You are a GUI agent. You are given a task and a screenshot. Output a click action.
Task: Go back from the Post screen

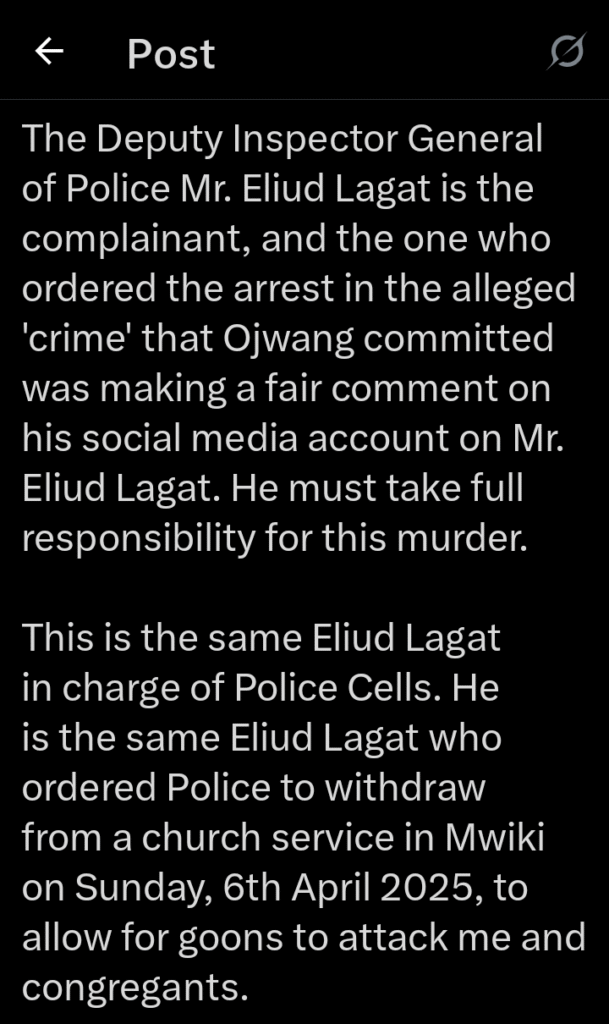click(x=49, y=52)
